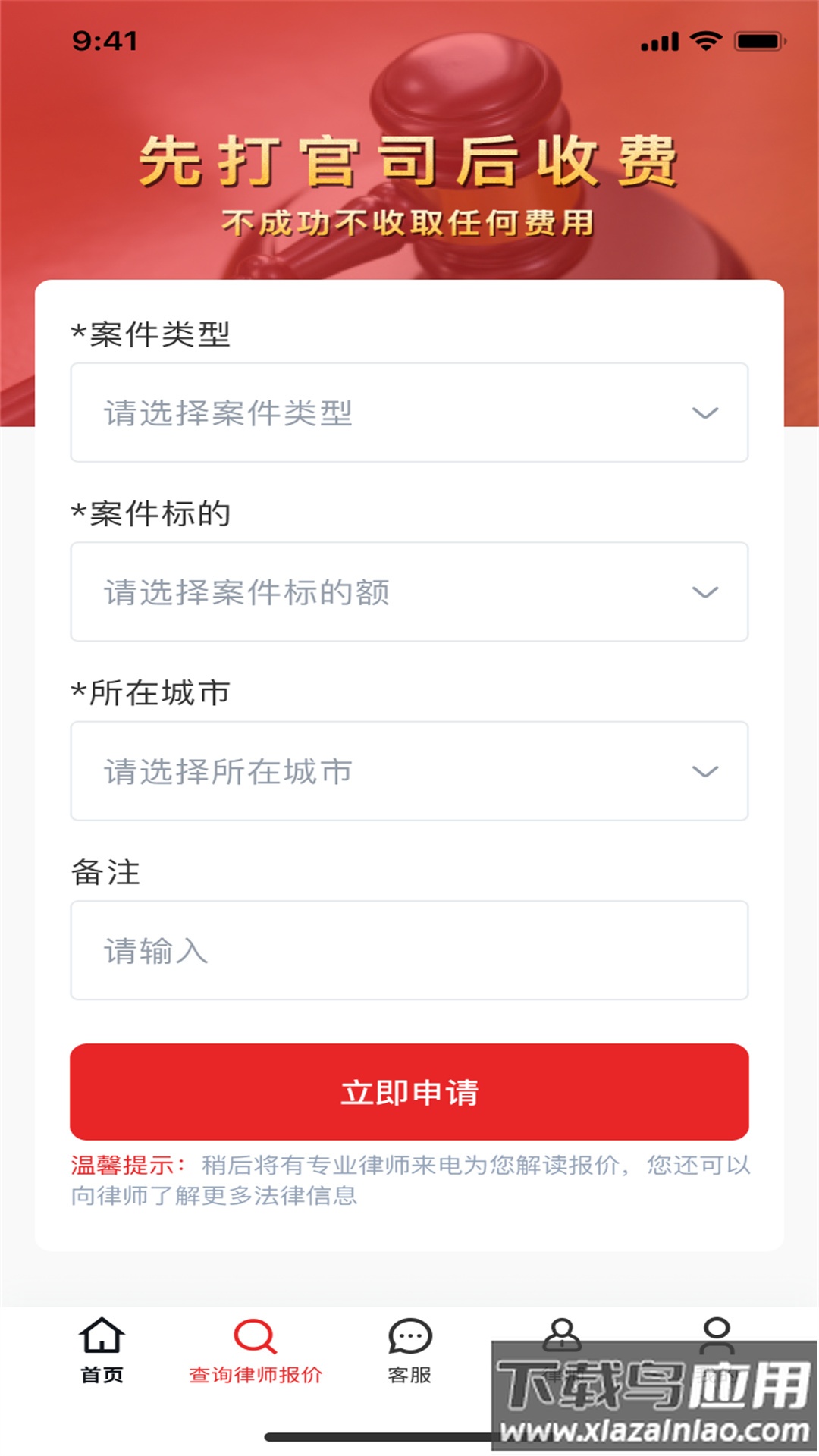
Task: Open the 案件标的额 dropdown arrow
Action: click(x=705, y=591)
